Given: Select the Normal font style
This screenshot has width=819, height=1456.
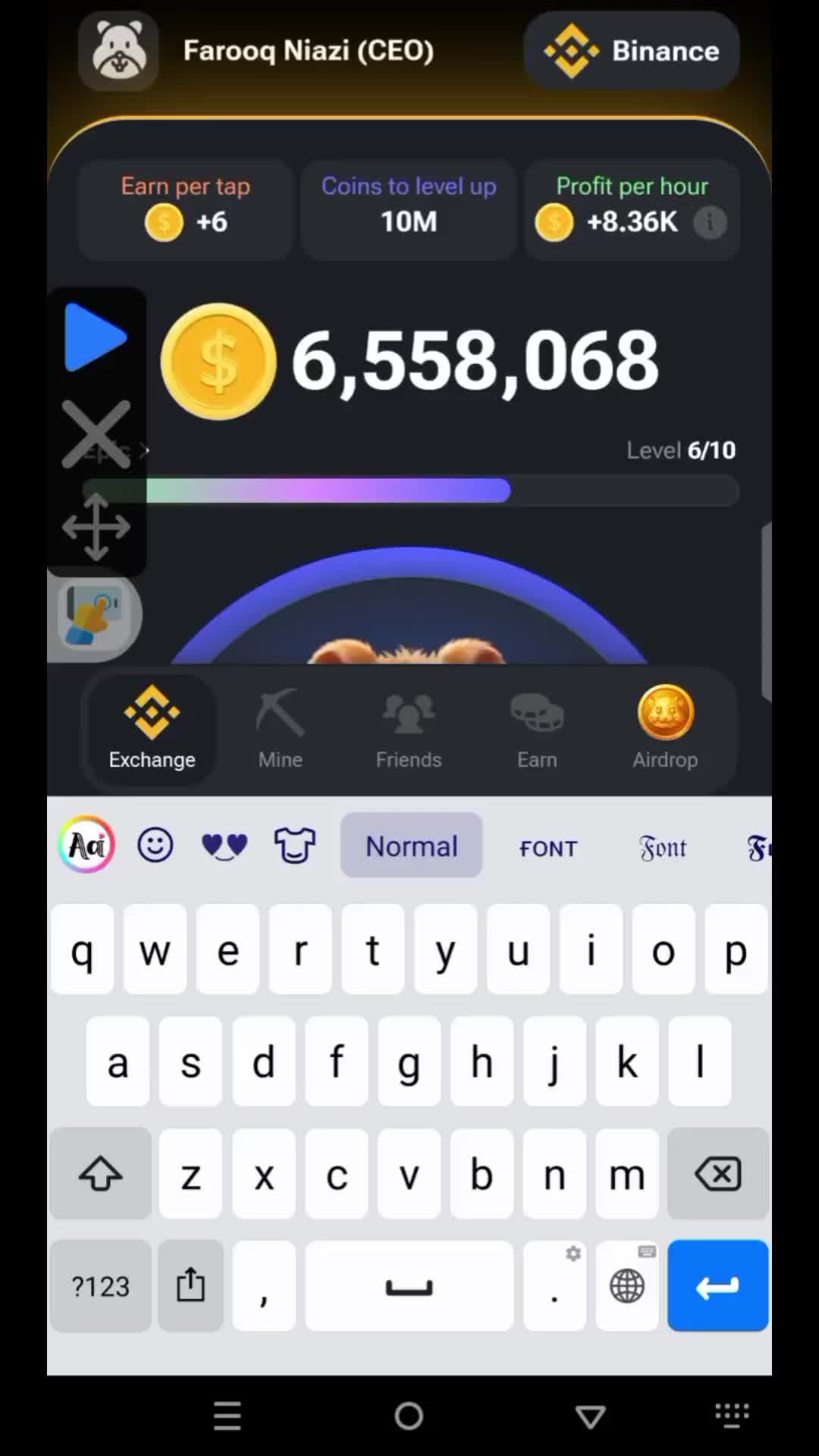Looking at the screenshot, I should [411, 846].
